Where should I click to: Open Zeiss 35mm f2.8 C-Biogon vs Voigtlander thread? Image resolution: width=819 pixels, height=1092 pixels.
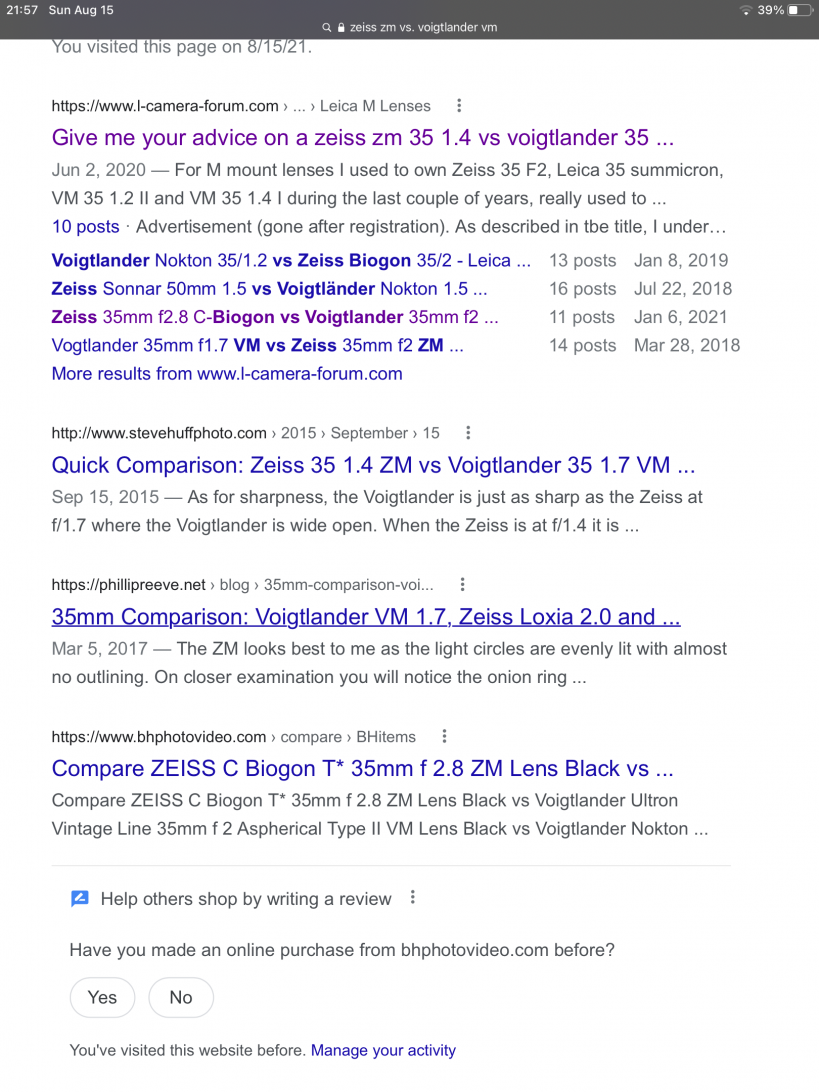[x=275, y=317]
